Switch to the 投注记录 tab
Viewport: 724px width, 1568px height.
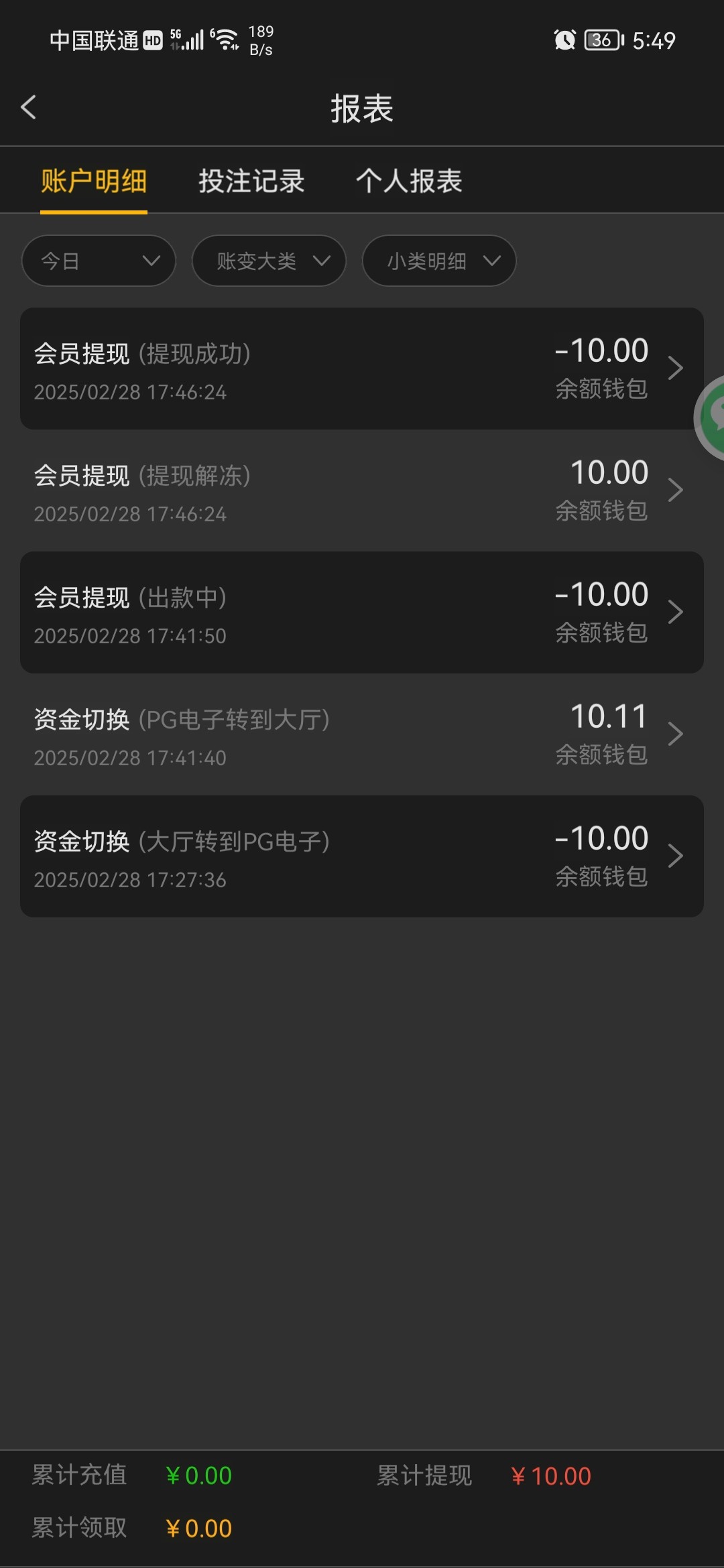pos(251,181)
